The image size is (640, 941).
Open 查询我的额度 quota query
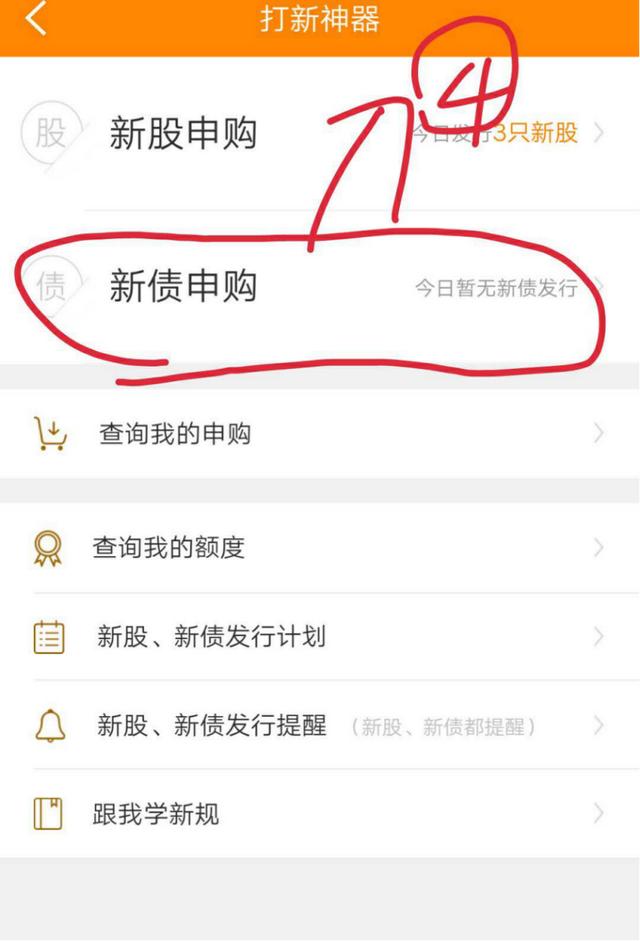tap(169, 548)
